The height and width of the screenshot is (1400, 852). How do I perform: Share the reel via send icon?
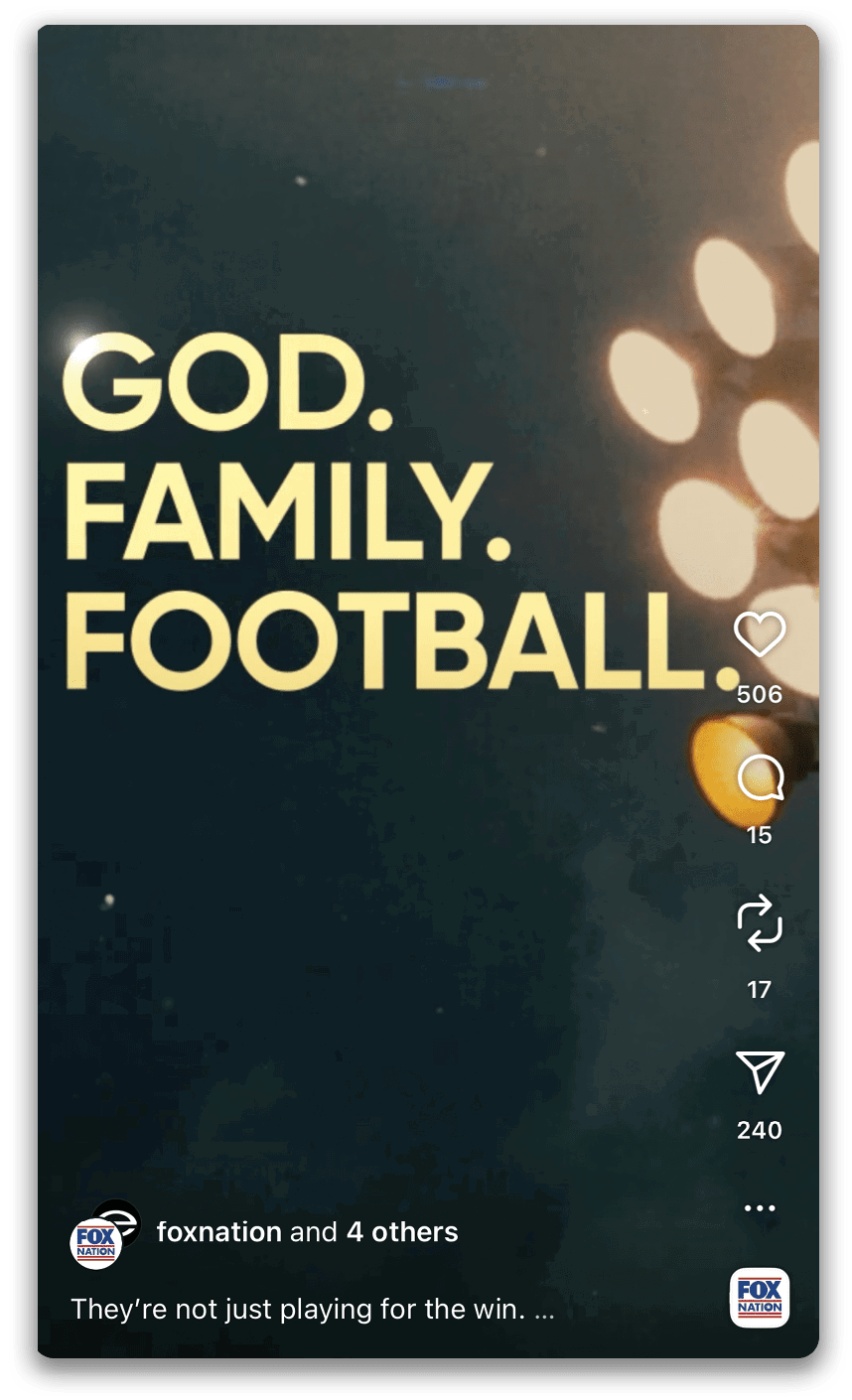(x=760, y=1073)
